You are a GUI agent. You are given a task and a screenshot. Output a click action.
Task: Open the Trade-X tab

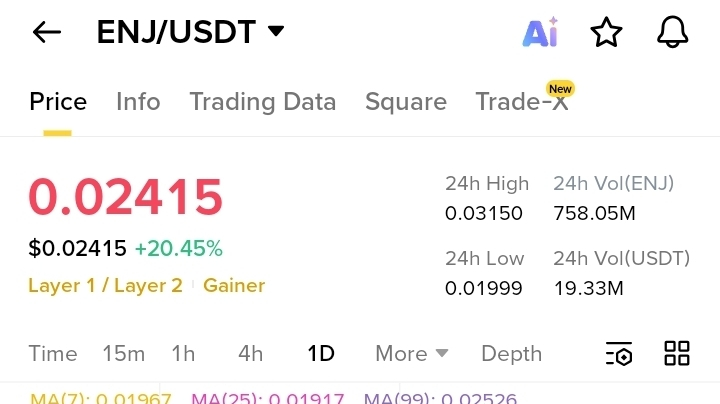coord(523,101)
